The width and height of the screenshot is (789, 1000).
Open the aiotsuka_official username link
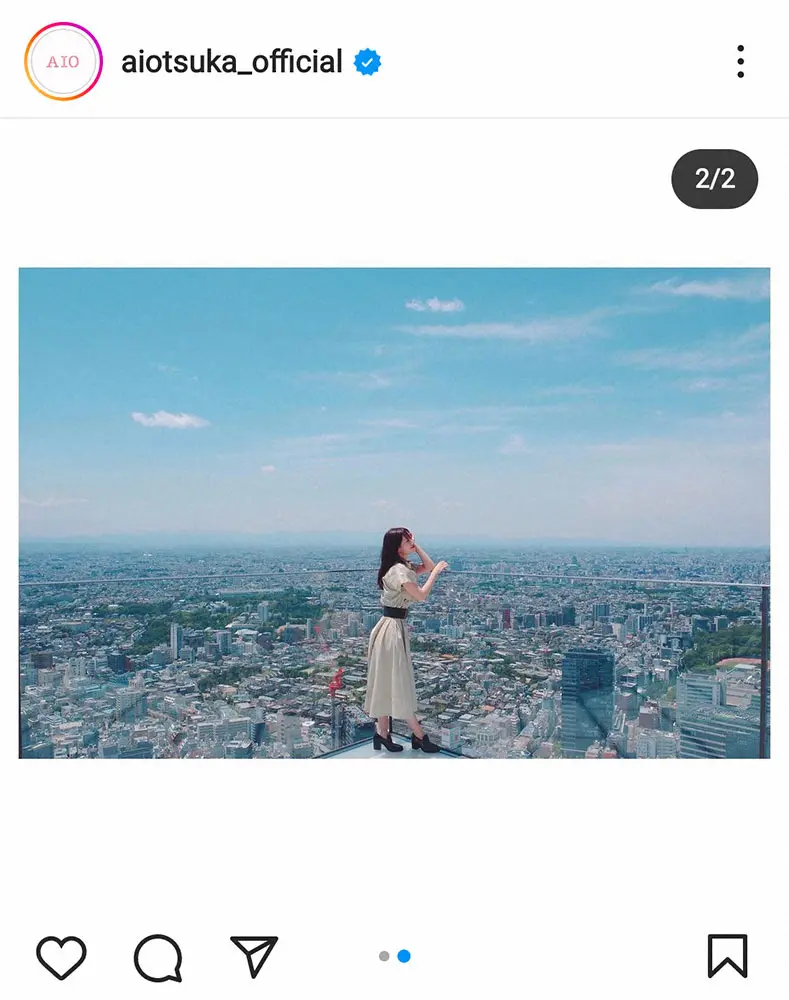(x=232, y=62)
